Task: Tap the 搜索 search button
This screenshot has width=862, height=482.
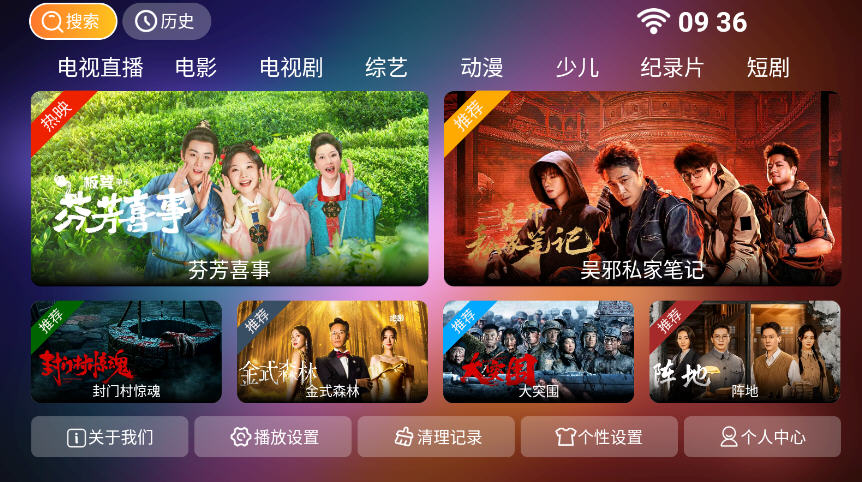Action: point(73,21)
